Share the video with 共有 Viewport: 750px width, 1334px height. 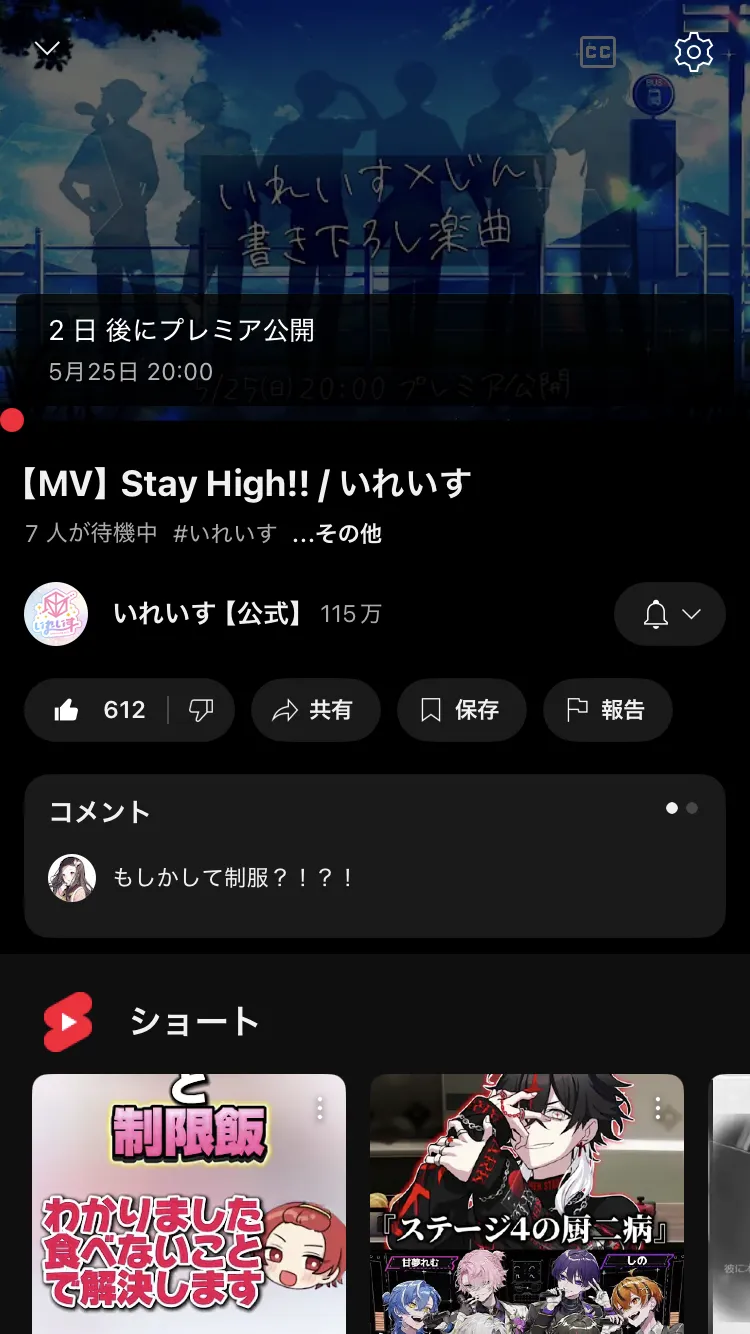315,710
